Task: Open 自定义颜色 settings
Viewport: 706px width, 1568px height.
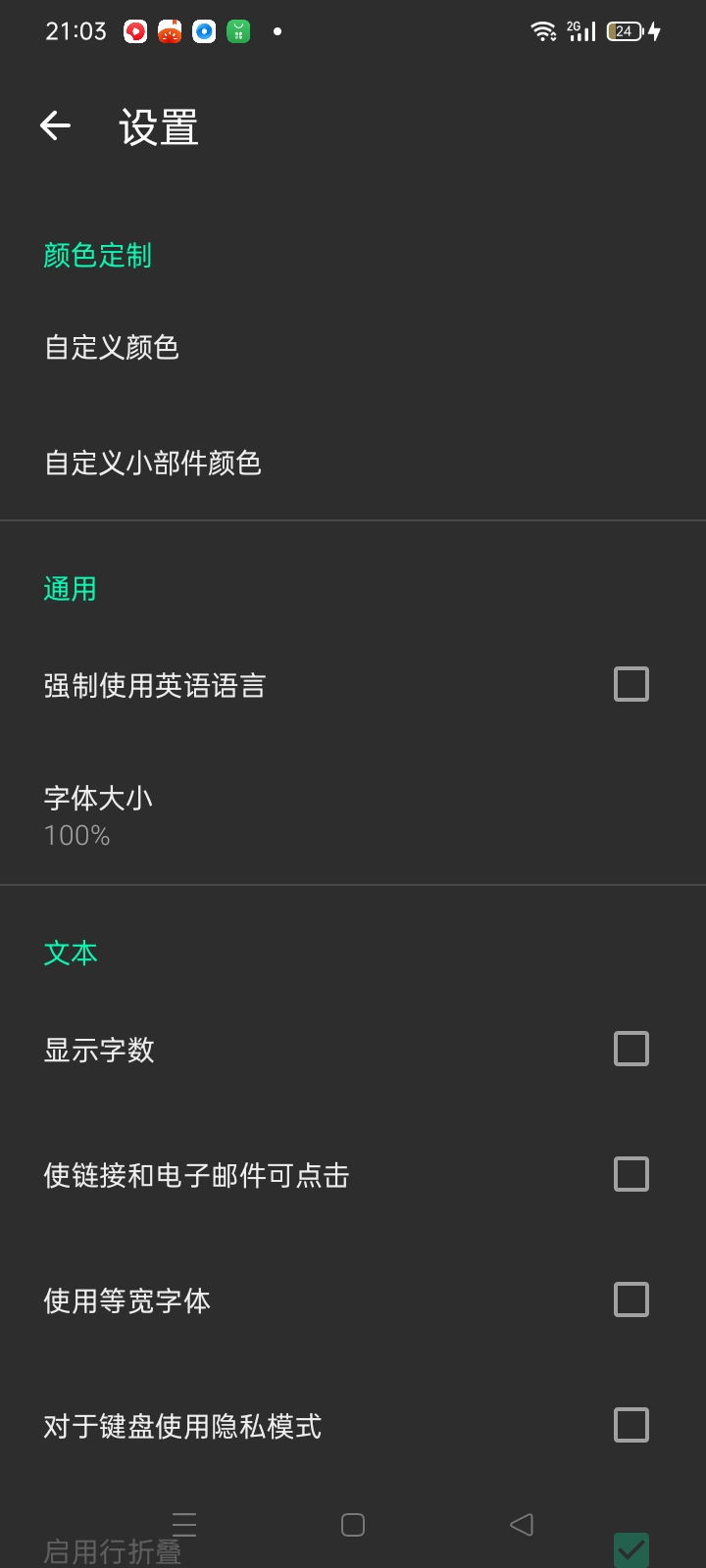Action: point(353,347)
